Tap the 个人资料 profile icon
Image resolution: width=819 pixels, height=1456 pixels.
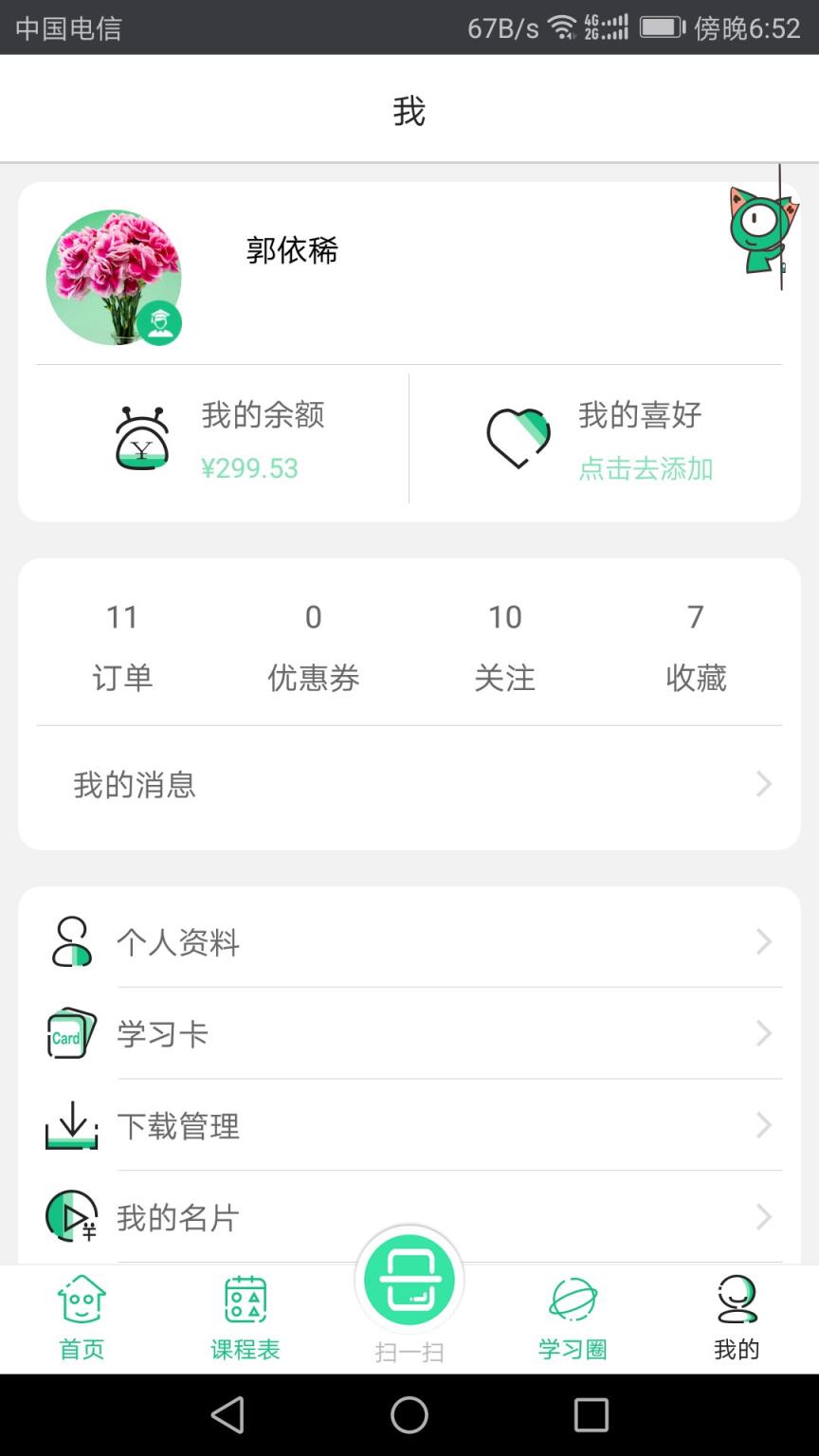(x=70, y=941)
